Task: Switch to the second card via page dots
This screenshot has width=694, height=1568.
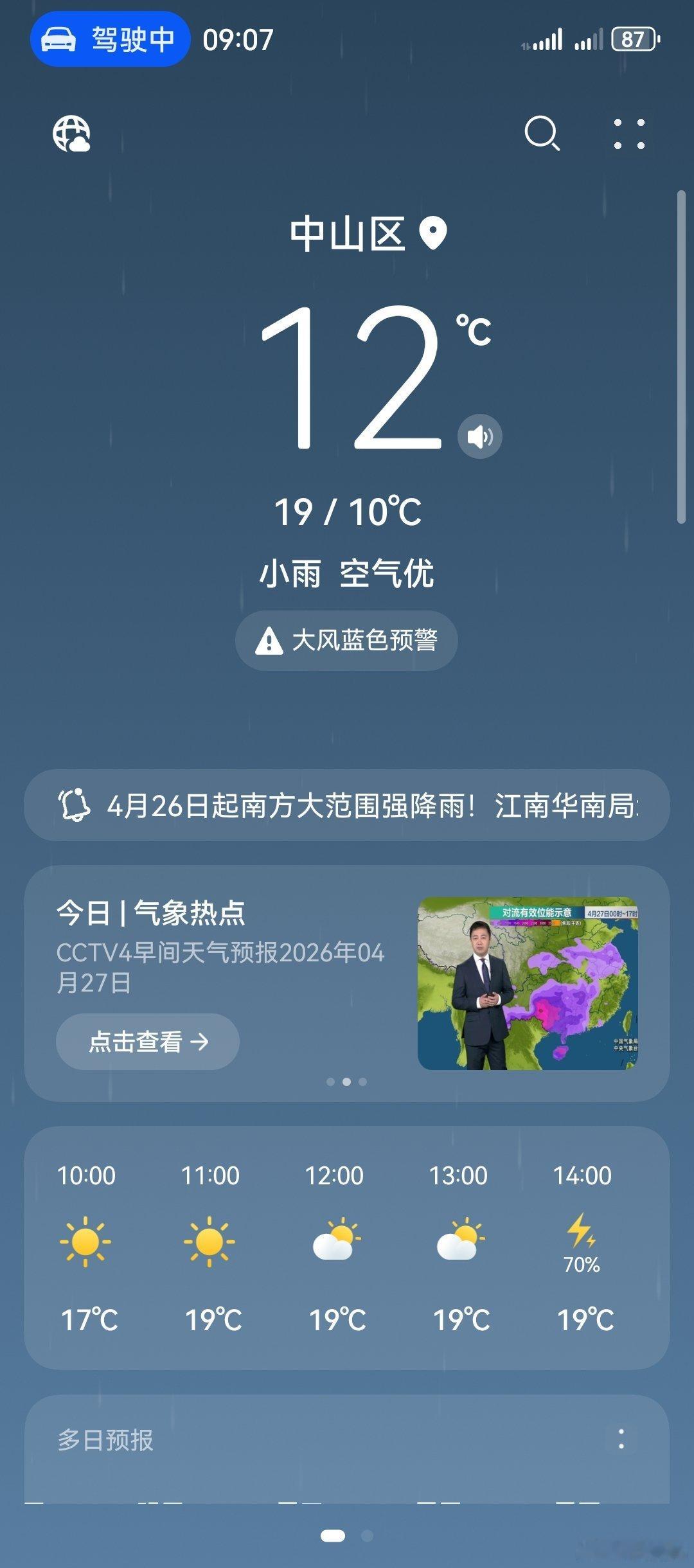Action: (347, 1082)
